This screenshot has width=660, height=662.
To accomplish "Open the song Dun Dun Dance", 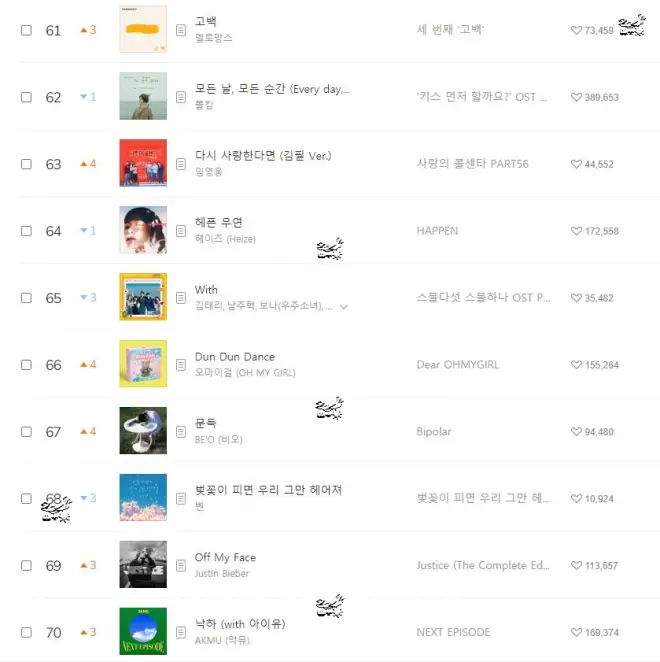I will coord(235,357).
